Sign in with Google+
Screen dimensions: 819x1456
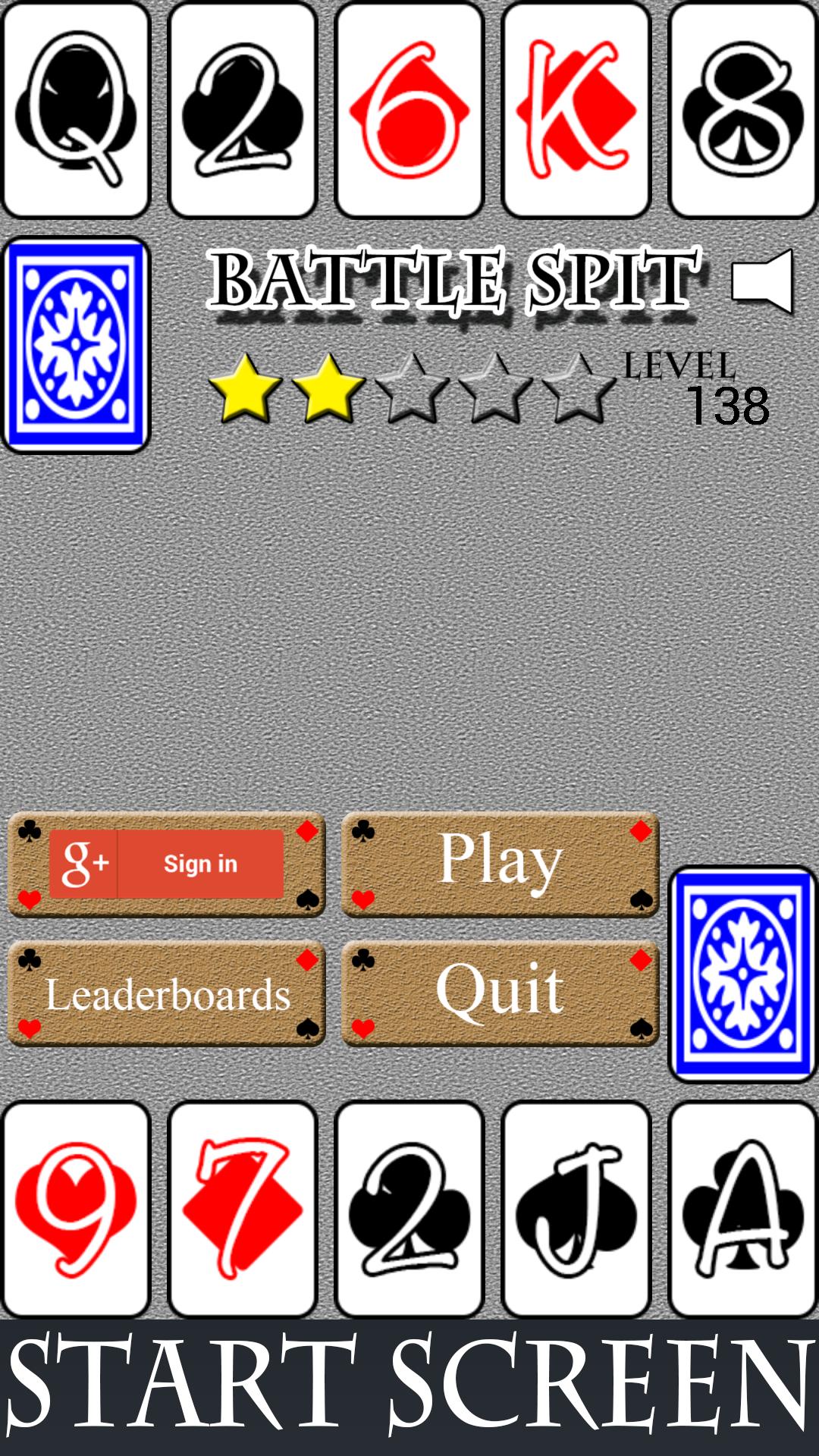click(x=167, y=864)
